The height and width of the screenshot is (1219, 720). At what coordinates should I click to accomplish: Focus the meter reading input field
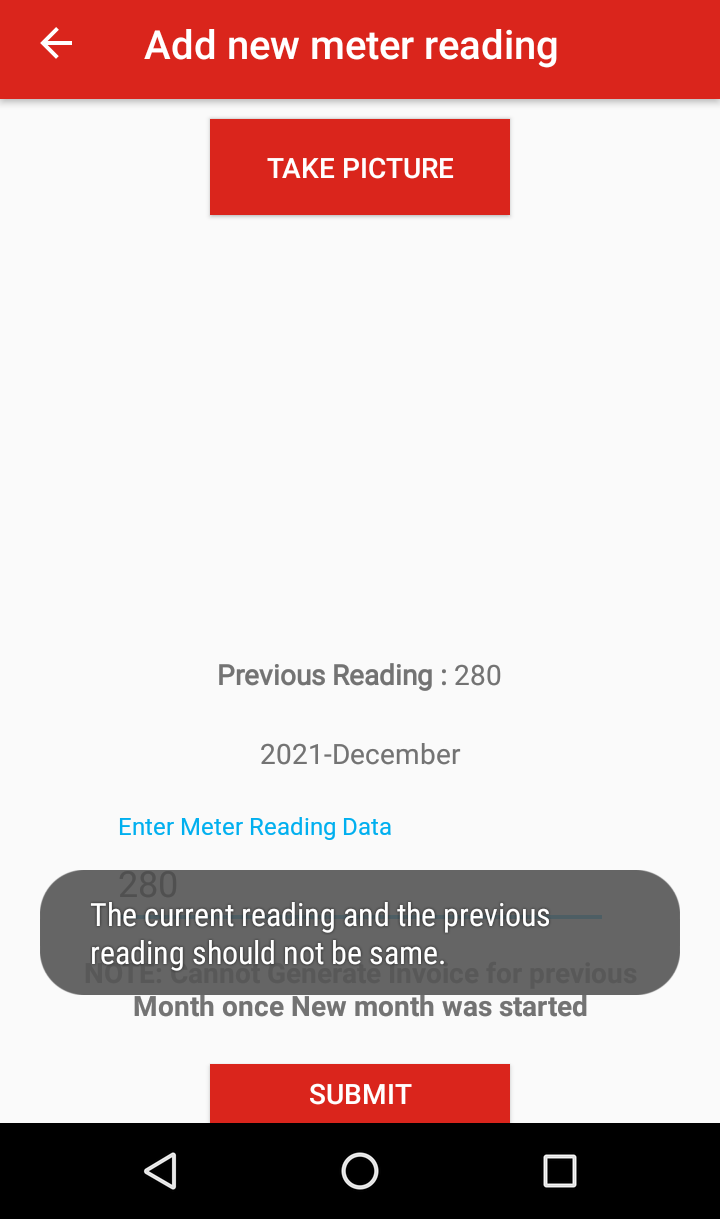pos(360,885)
